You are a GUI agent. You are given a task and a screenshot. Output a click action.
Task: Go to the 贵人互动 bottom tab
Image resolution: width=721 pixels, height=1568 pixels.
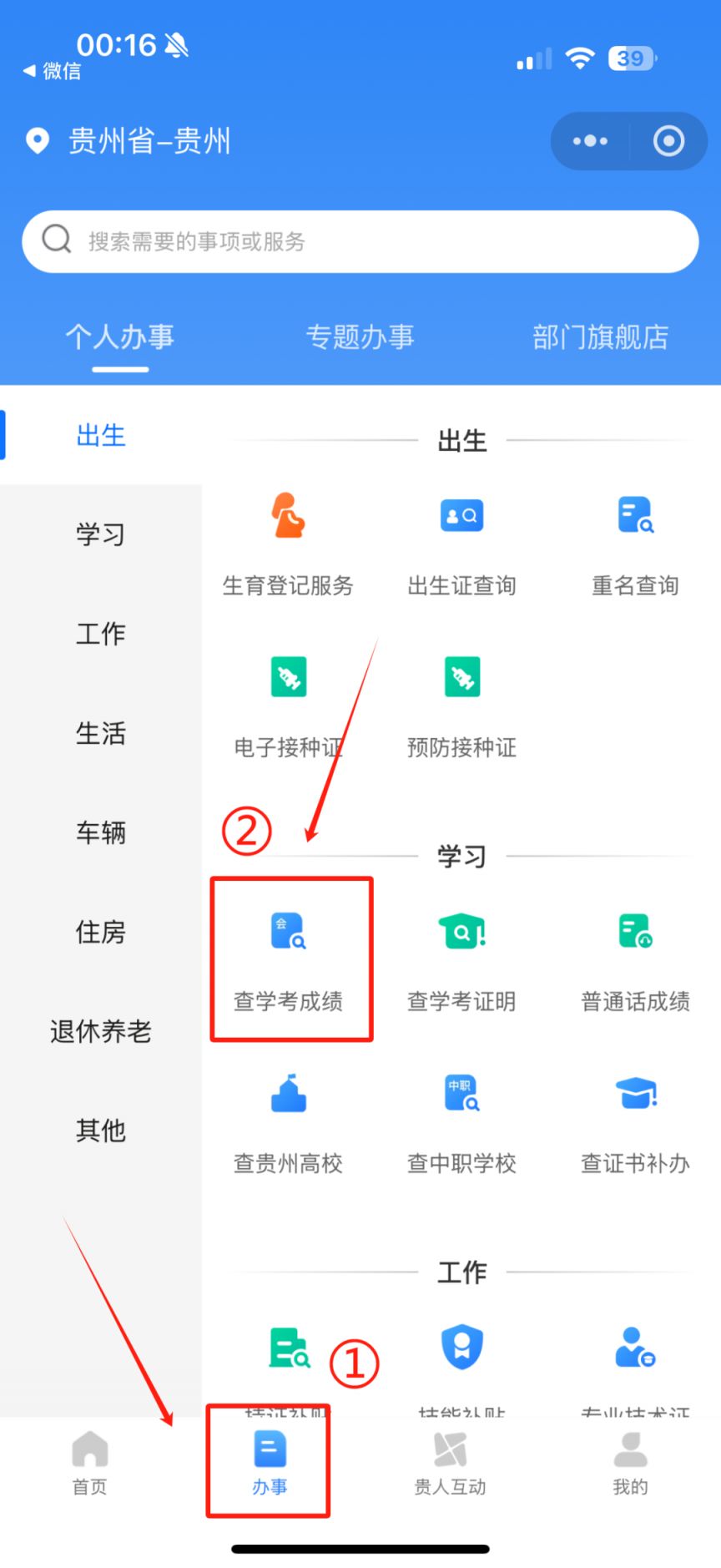pos(450,1463)
